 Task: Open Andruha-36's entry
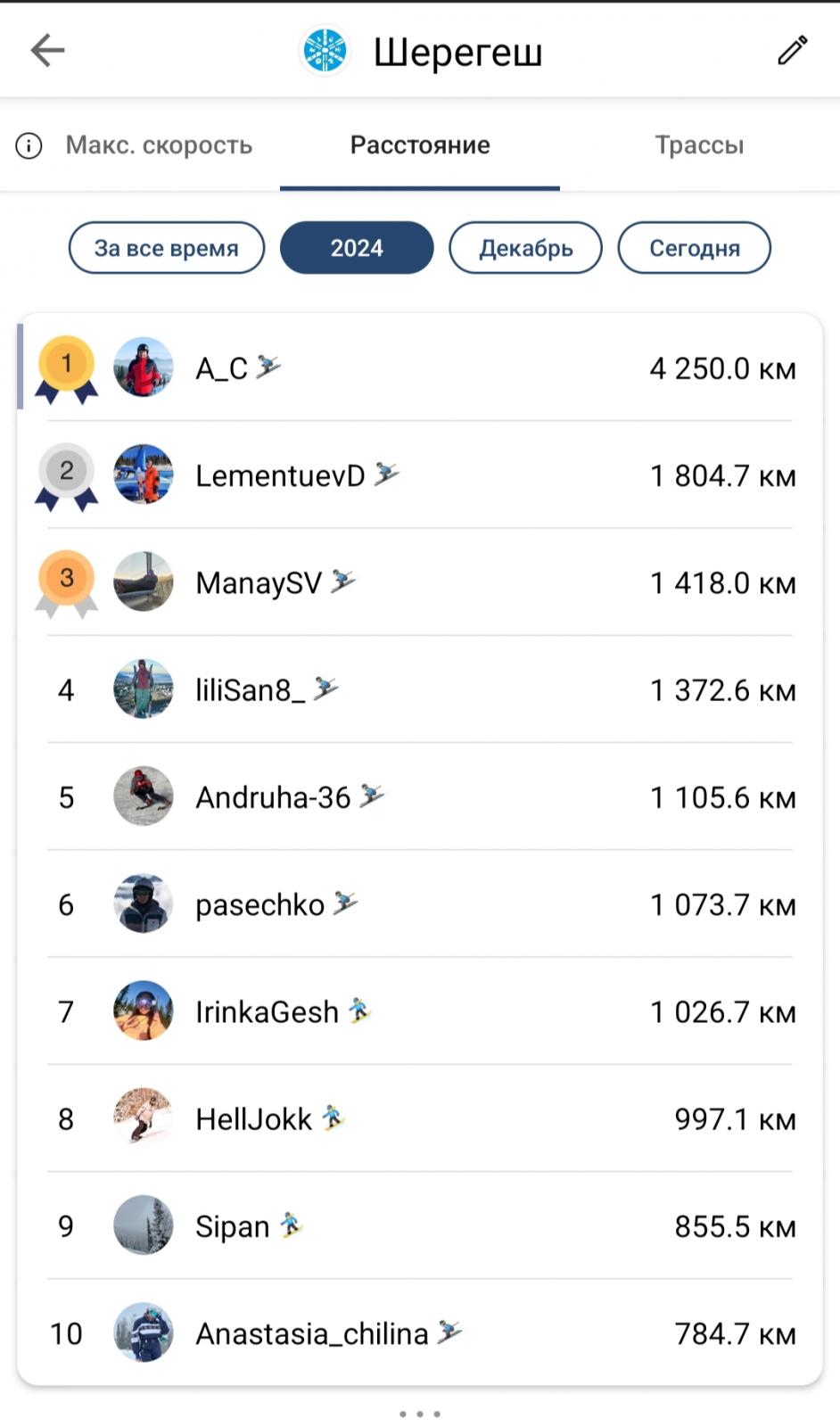pyautogui.click(x=420, y=796)
